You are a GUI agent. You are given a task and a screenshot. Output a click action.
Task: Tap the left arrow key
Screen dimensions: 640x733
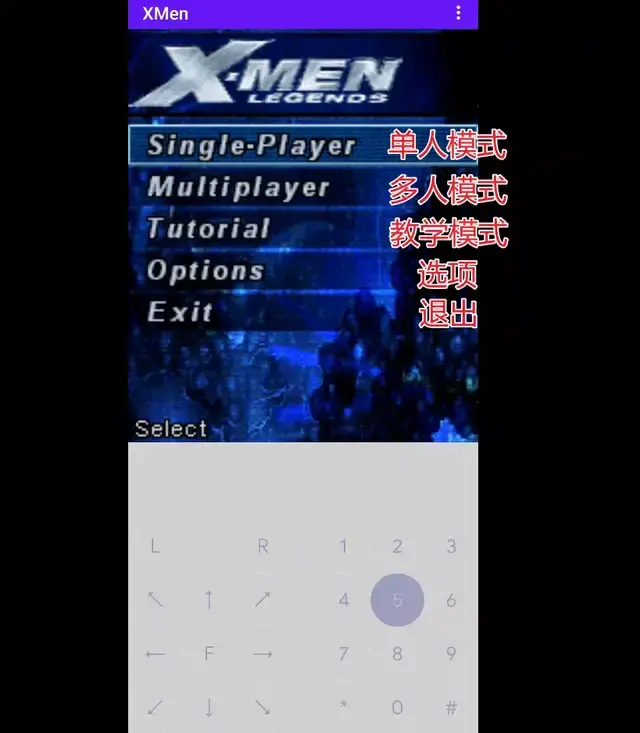tap(155, 654)
